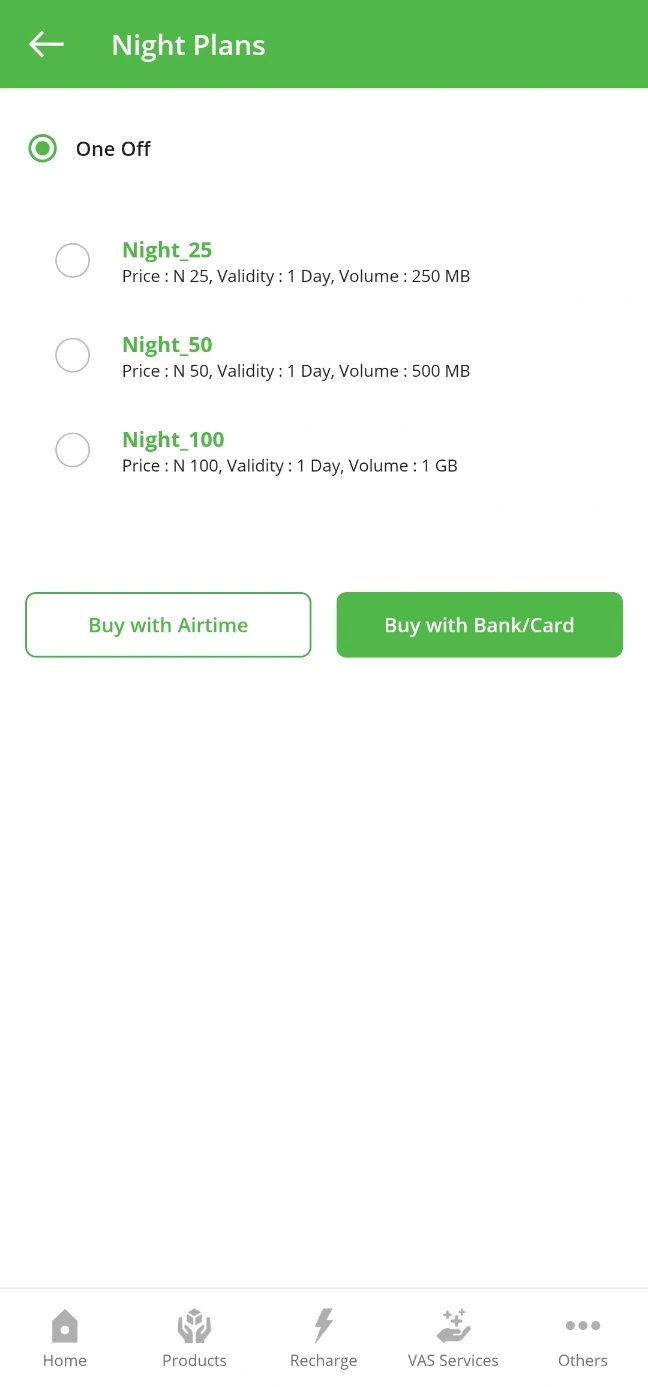
Task: Switch to the Recharge tab
Action: point(323,1338)
